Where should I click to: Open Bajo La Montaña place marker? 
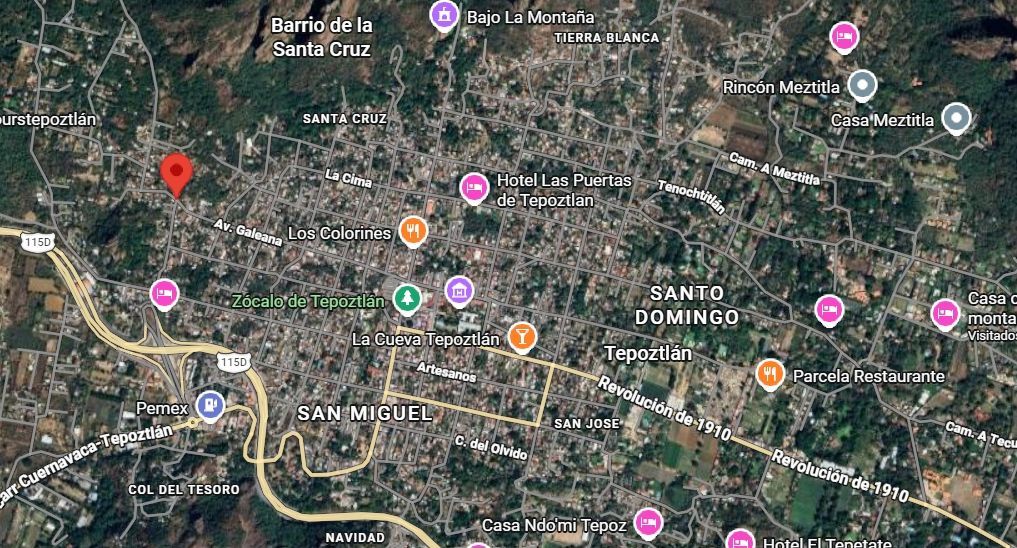pos(444,16)
